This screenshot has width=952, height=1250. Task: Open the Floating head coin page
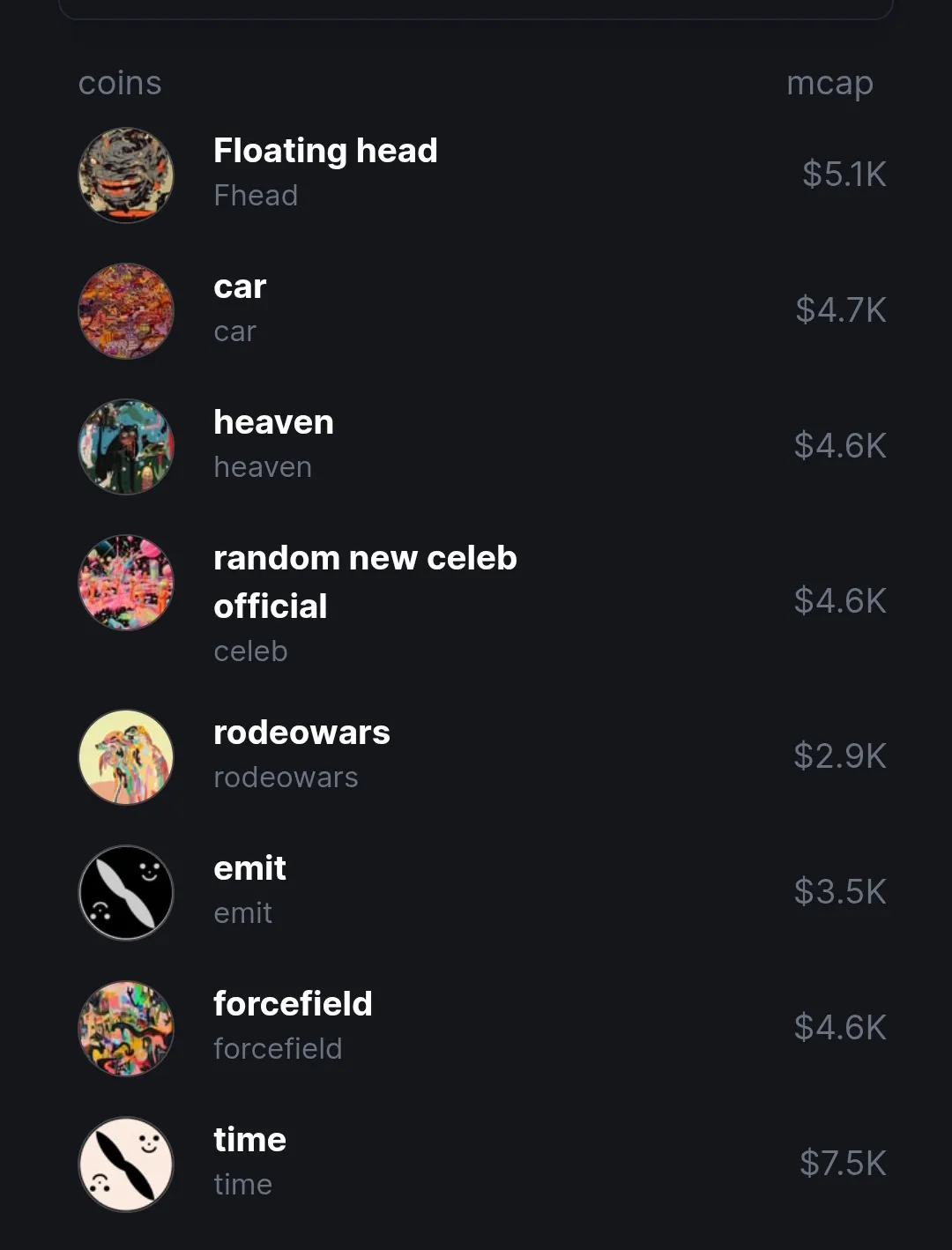326,151
